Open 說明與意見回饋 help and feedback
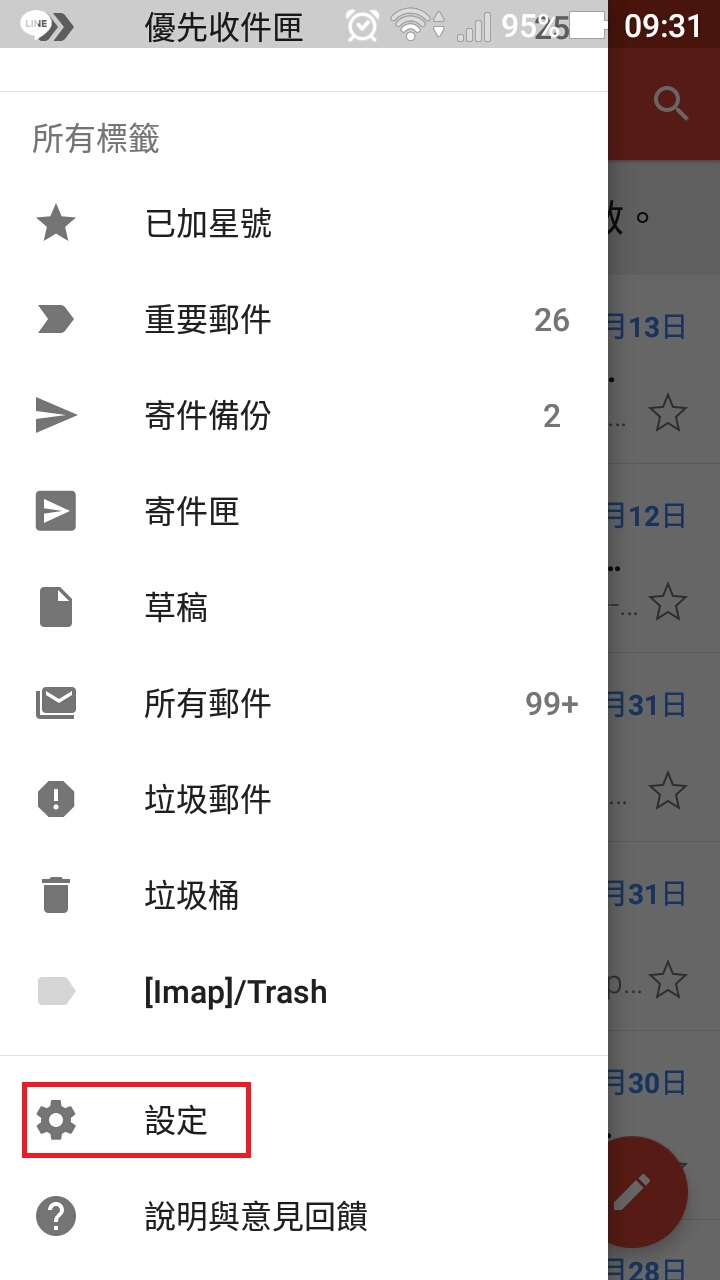 pos(256,1217)
